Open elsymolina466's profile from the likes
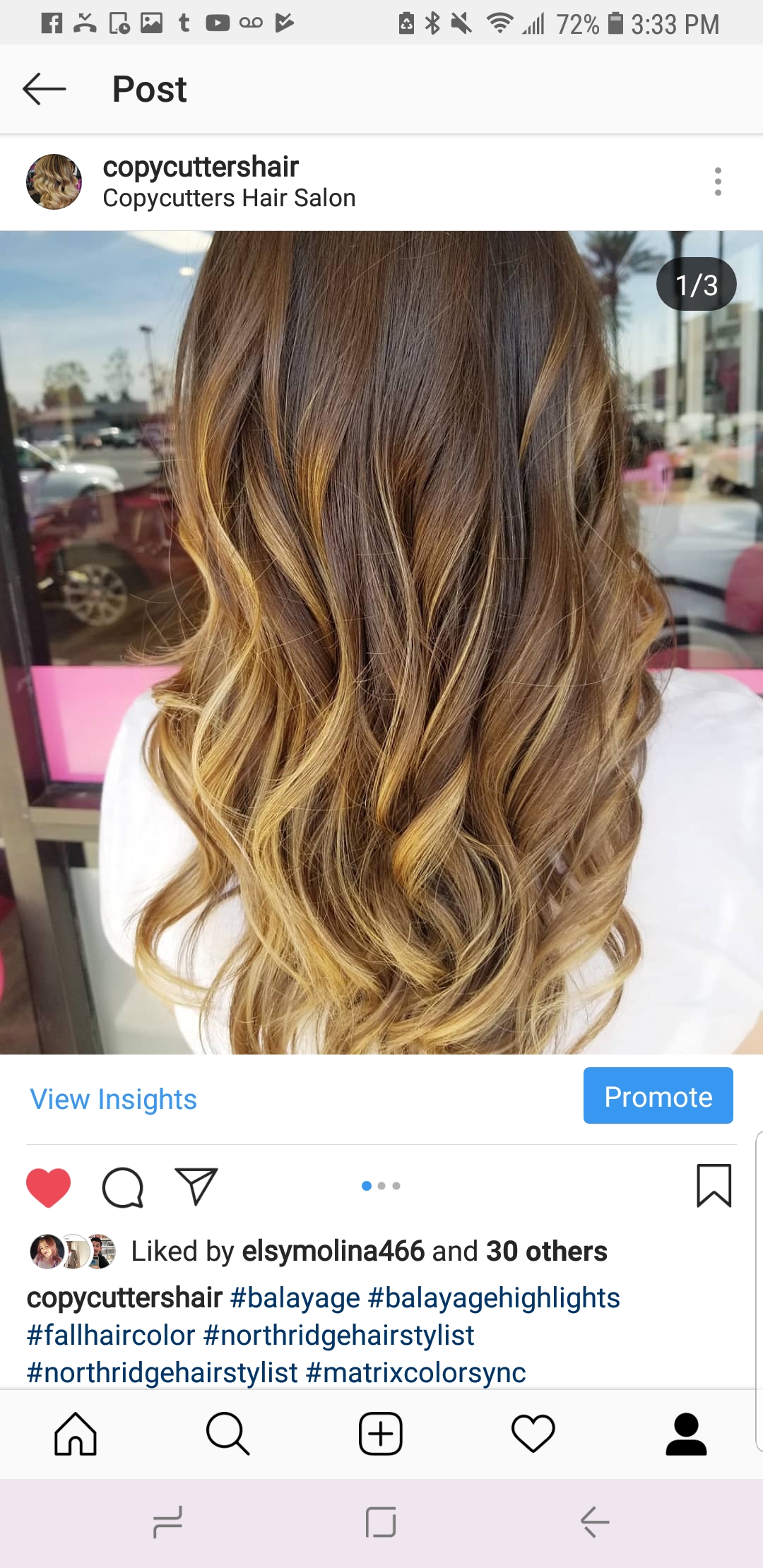The image size is (763, 1568). coord(333,1251)
